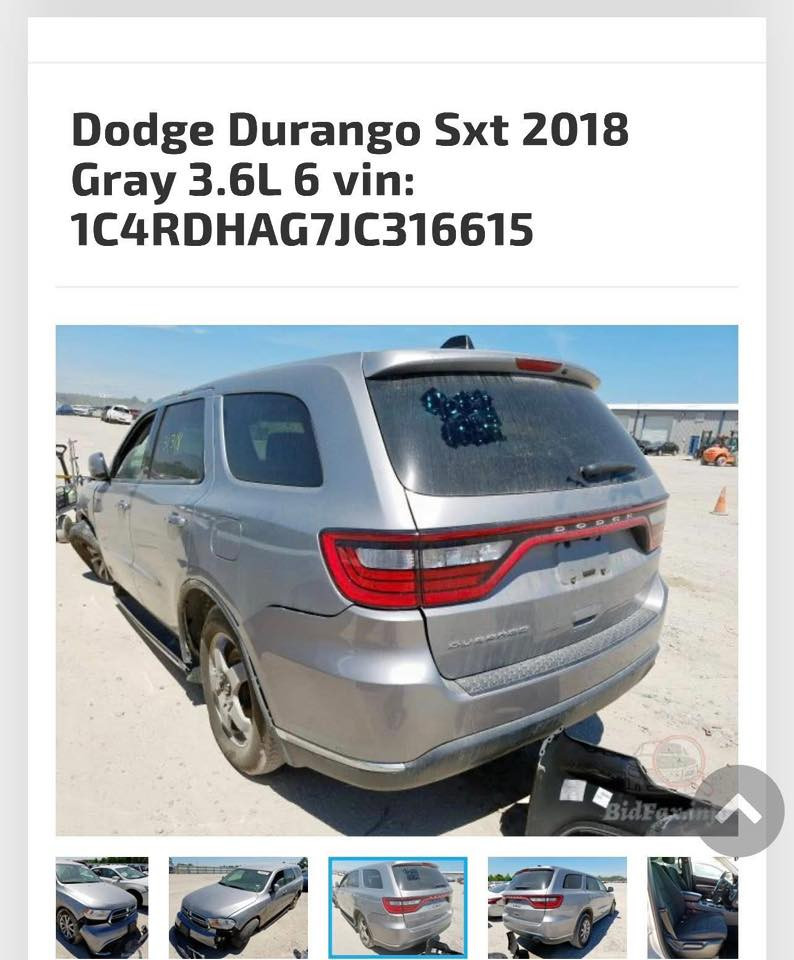The width and height of the screenshot is (794, 960).
Task: Select the front damaged bumper thumbnail
Action: (102, 907)
